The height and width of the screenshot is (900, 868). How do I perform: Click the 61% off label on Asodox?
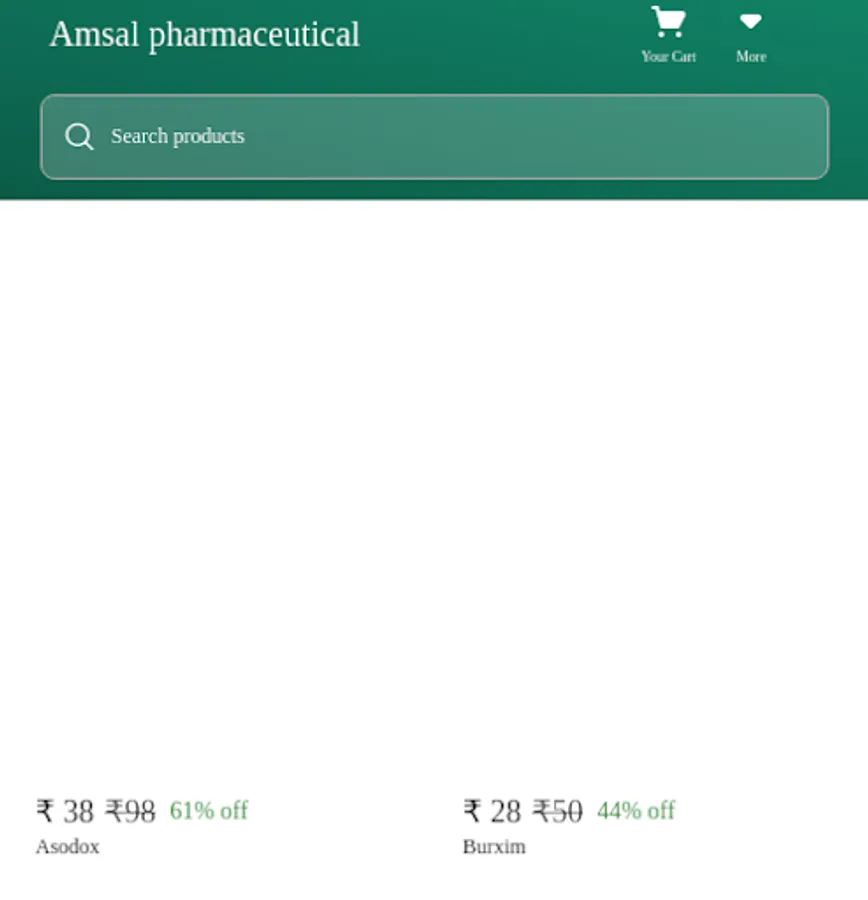[209, 810]
